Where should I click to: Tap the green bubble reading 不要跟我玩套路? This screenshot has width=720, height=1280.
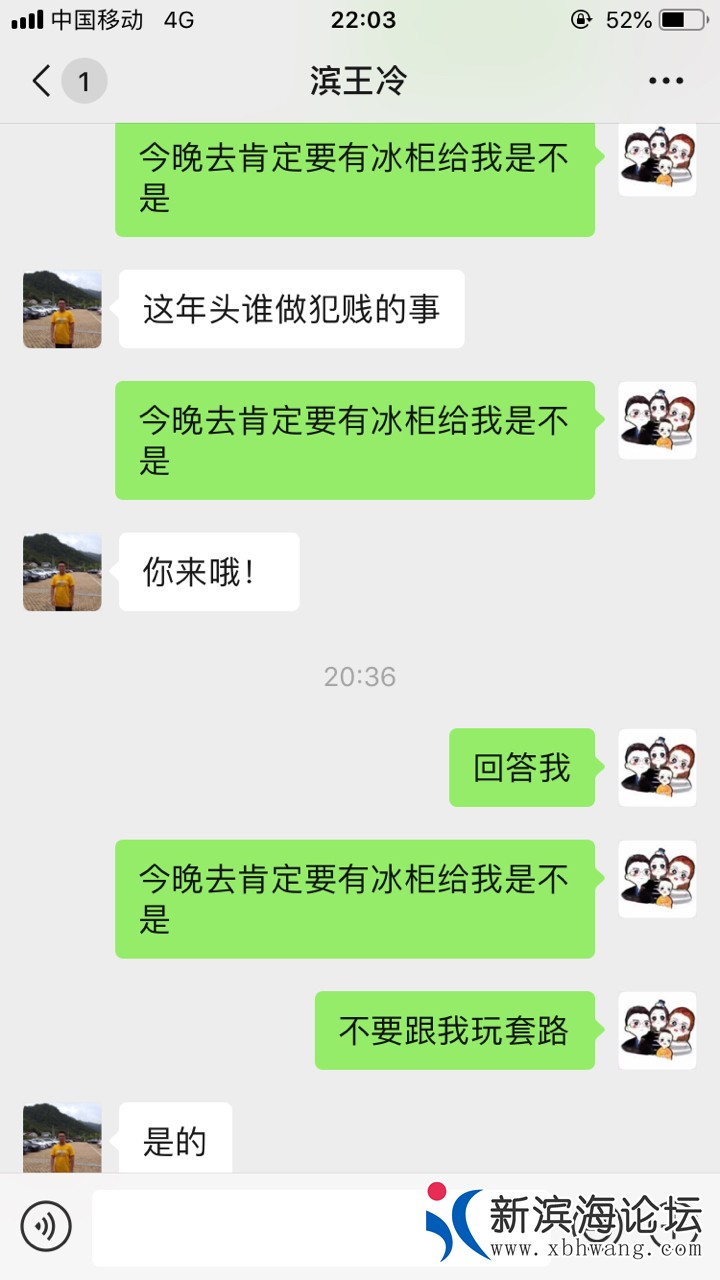coord(455,1031)
